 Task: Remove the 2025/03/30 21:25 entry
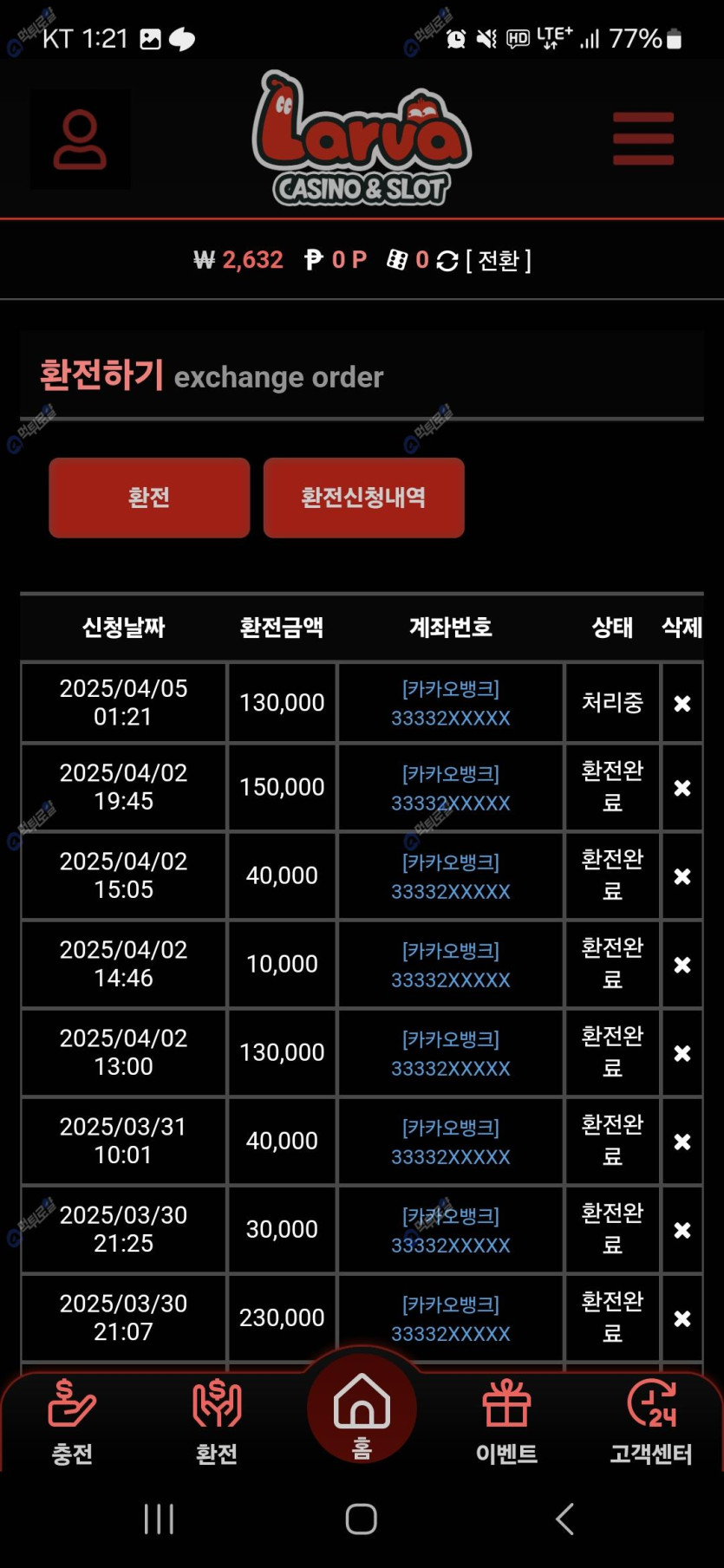[682, 1230]
